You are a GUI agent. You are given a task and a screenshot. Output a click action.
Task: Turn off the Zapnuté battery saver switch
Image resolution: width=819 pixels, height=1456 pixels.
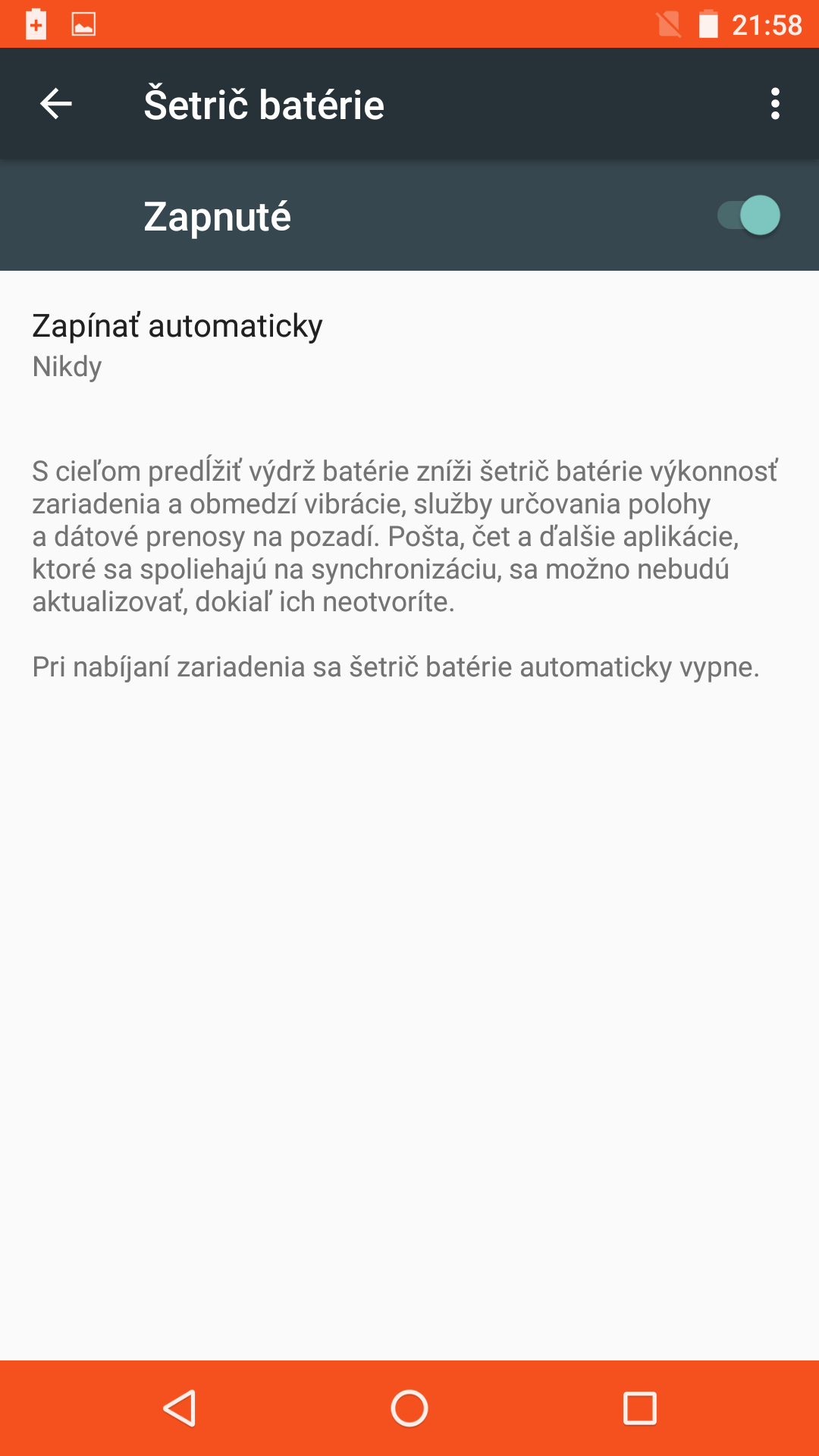pos(748,215)
